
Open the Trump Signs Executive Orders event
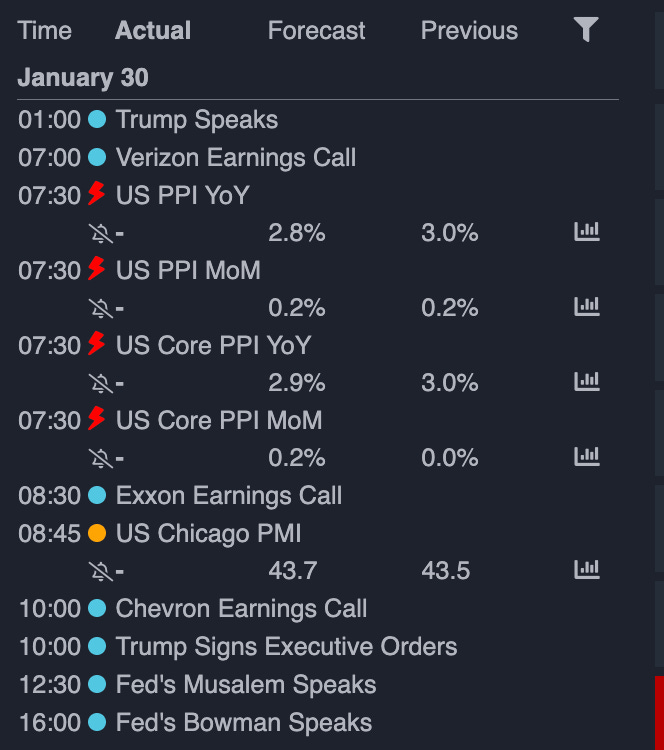click(286, 647)
